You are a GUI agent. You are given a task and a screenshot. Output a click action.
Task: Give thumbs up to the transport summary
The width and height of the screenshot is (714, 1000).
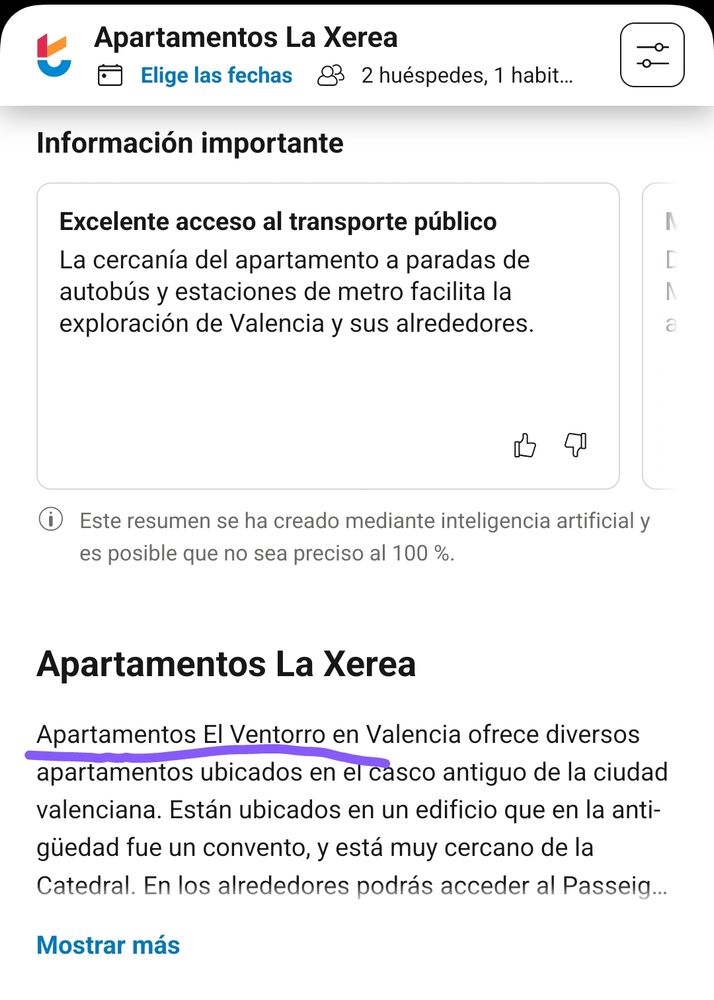pos(525,445)
